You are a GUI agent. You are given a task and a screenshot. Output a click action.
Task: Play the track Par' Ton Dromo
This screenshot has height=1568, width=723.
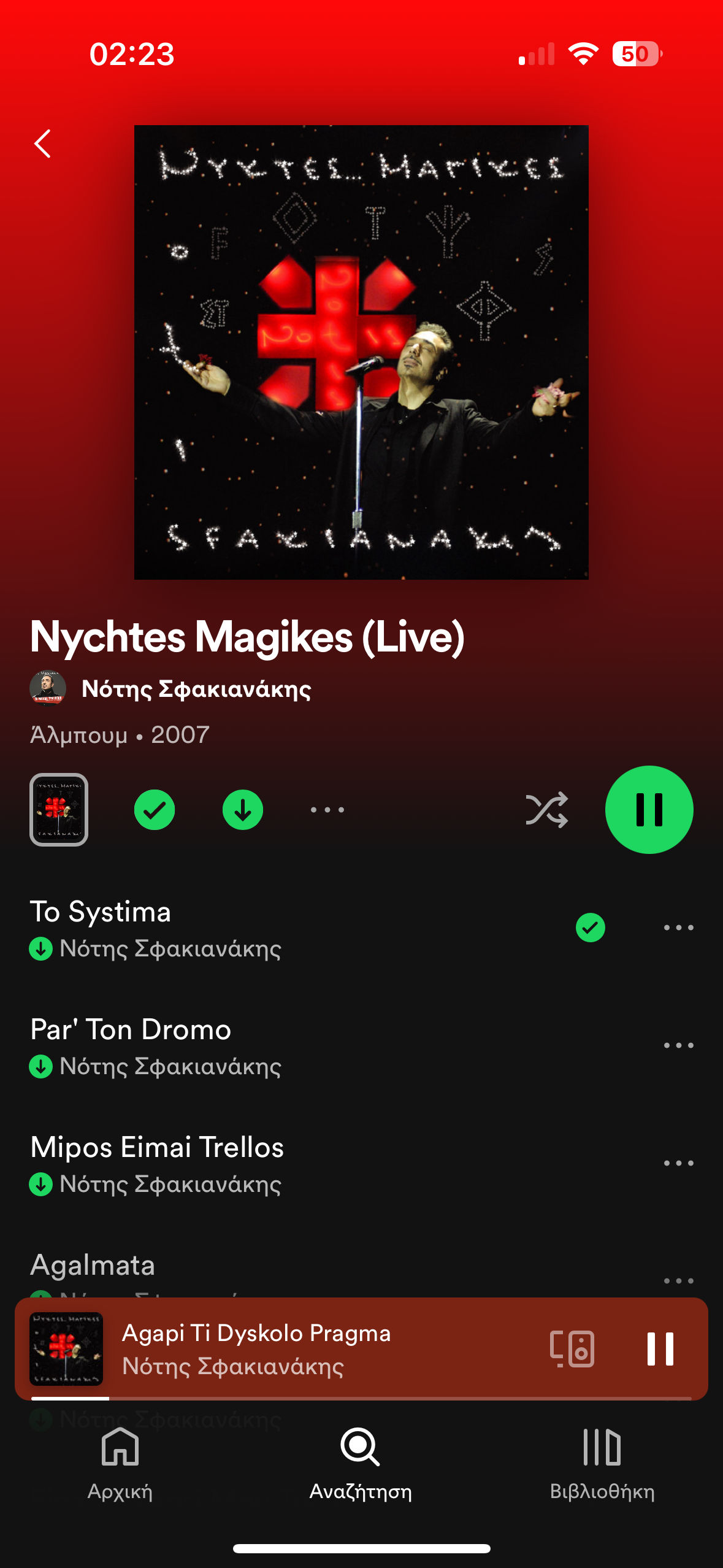[245, 1045]
